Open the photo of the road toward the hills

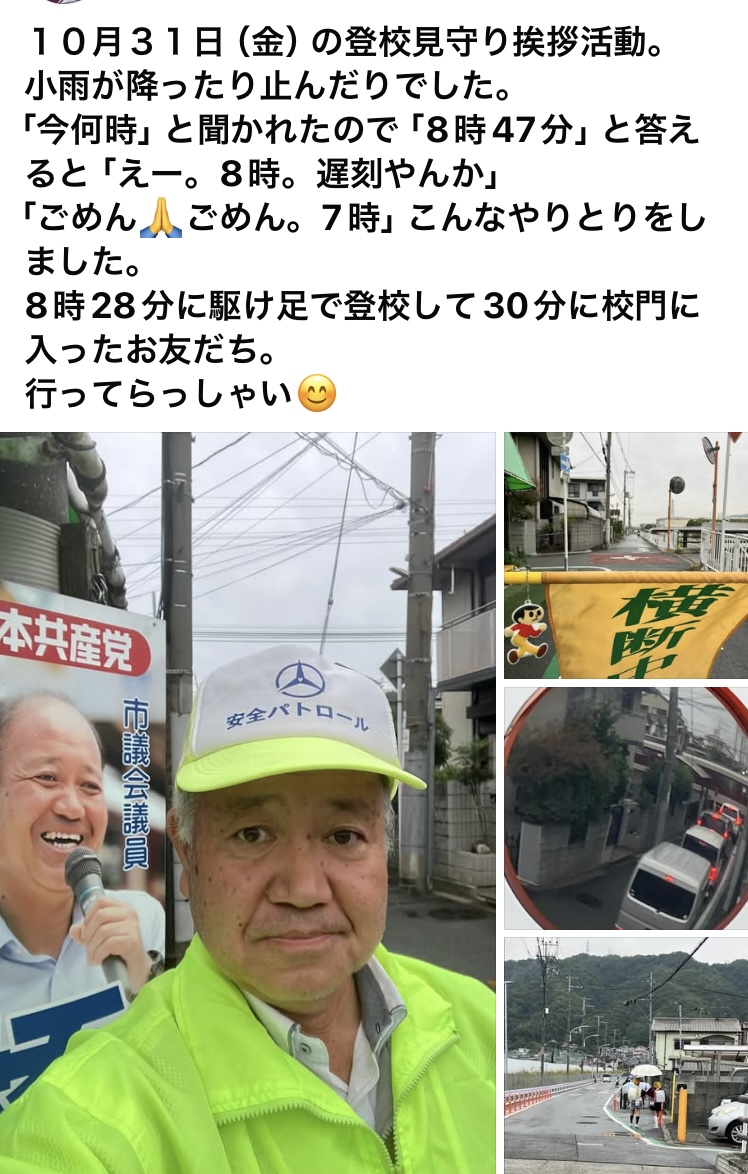tap(625, 1054)
